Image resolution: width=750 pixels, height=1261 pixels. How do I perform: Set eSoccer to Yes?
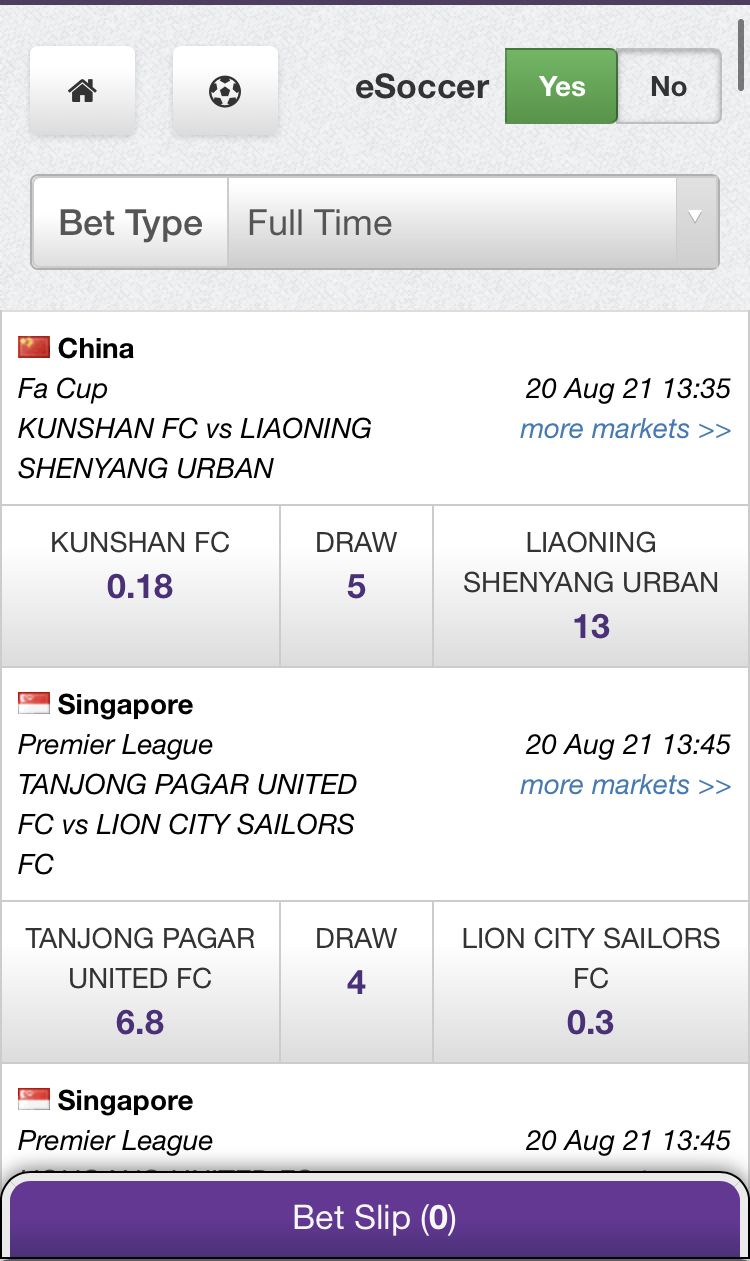click(x=561, y=87)
